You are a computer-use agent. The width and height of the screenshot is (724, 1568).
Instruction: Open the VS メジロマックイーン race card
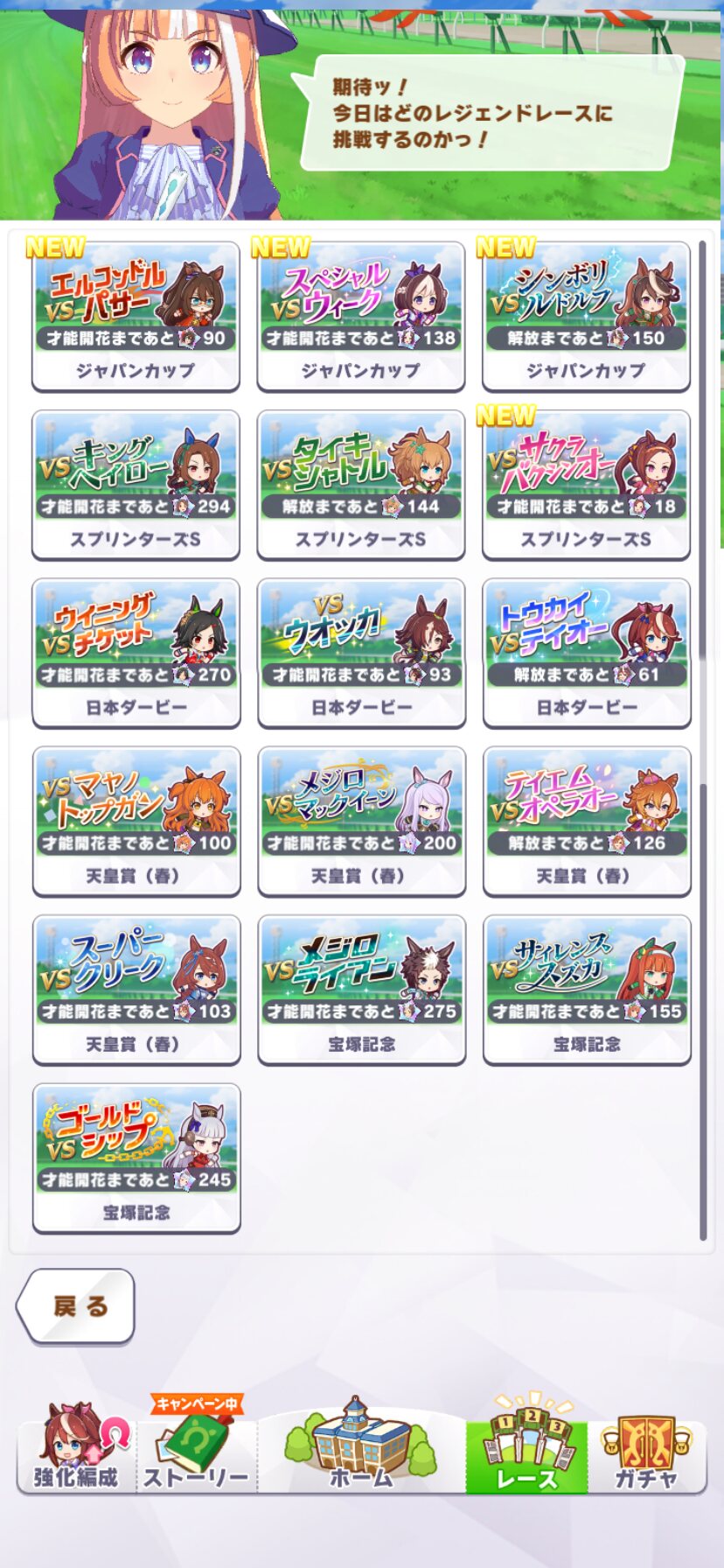[361, 821]
